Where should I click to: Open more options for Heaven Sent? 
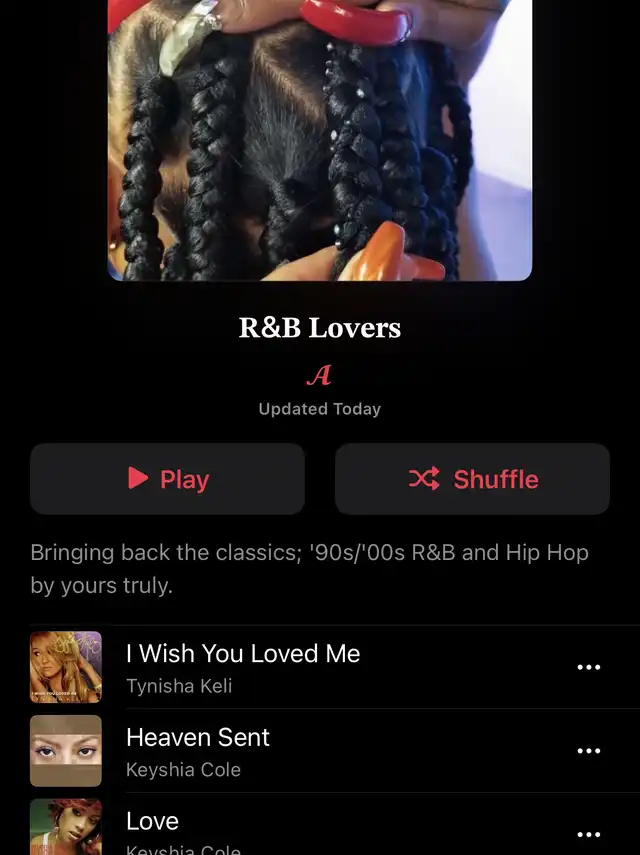pyautogui.click(x=589, y=751)
